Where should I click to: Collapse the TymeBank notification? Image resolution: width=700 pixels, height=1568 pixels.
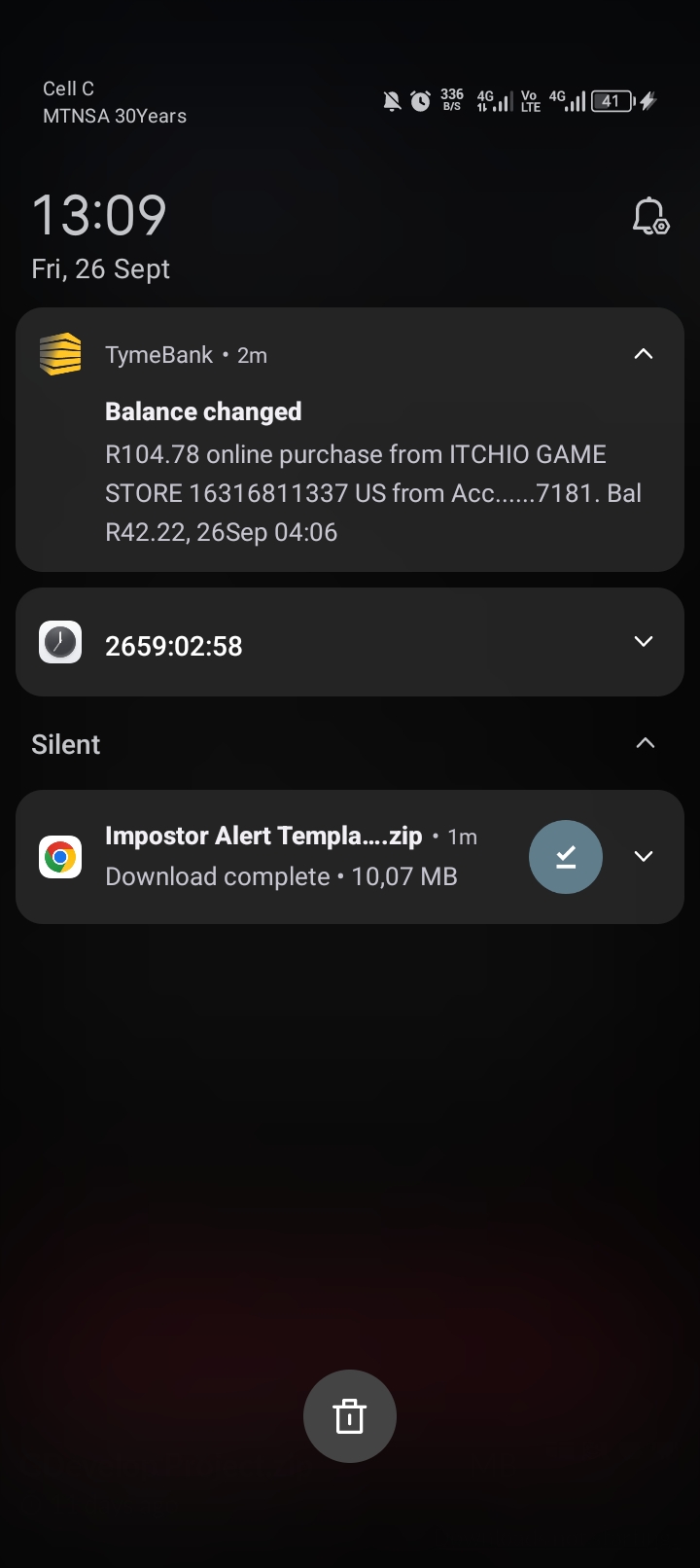coord(643,354)
